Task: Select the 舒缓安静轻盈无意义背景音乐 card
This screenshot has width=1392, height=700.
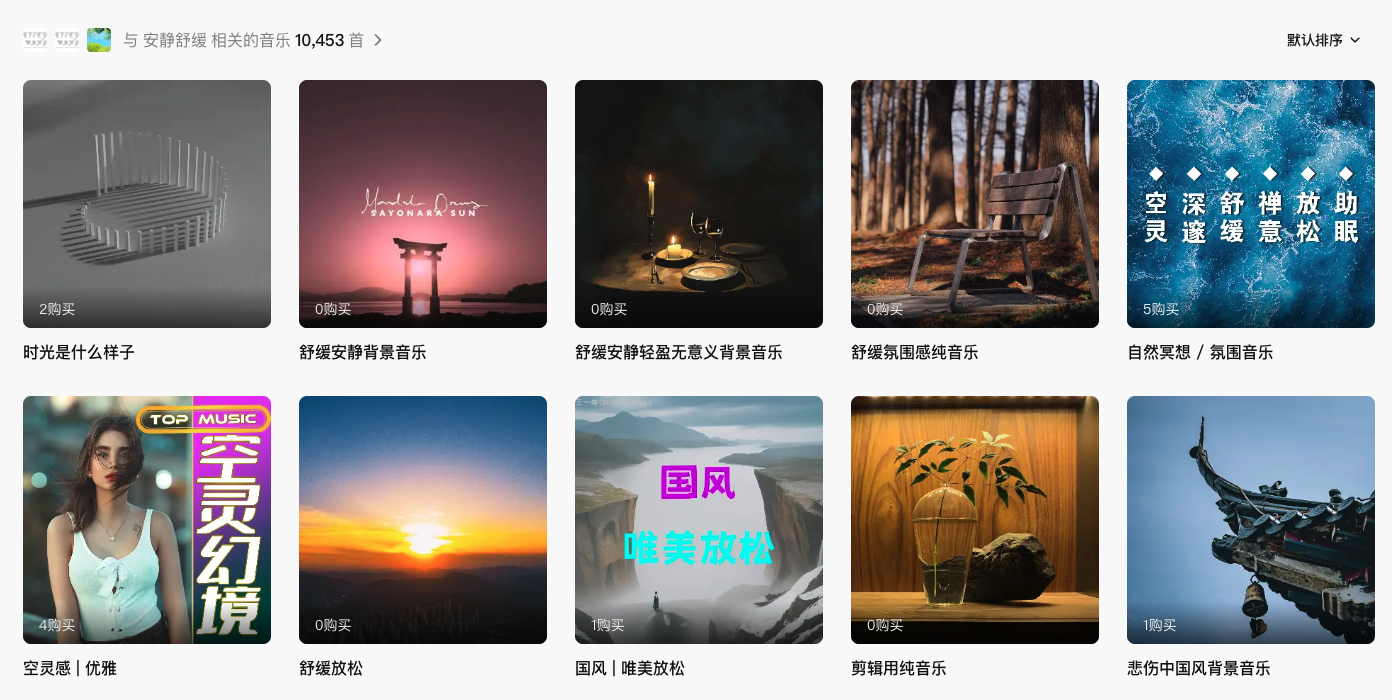Action: click(x=699, y=204)
